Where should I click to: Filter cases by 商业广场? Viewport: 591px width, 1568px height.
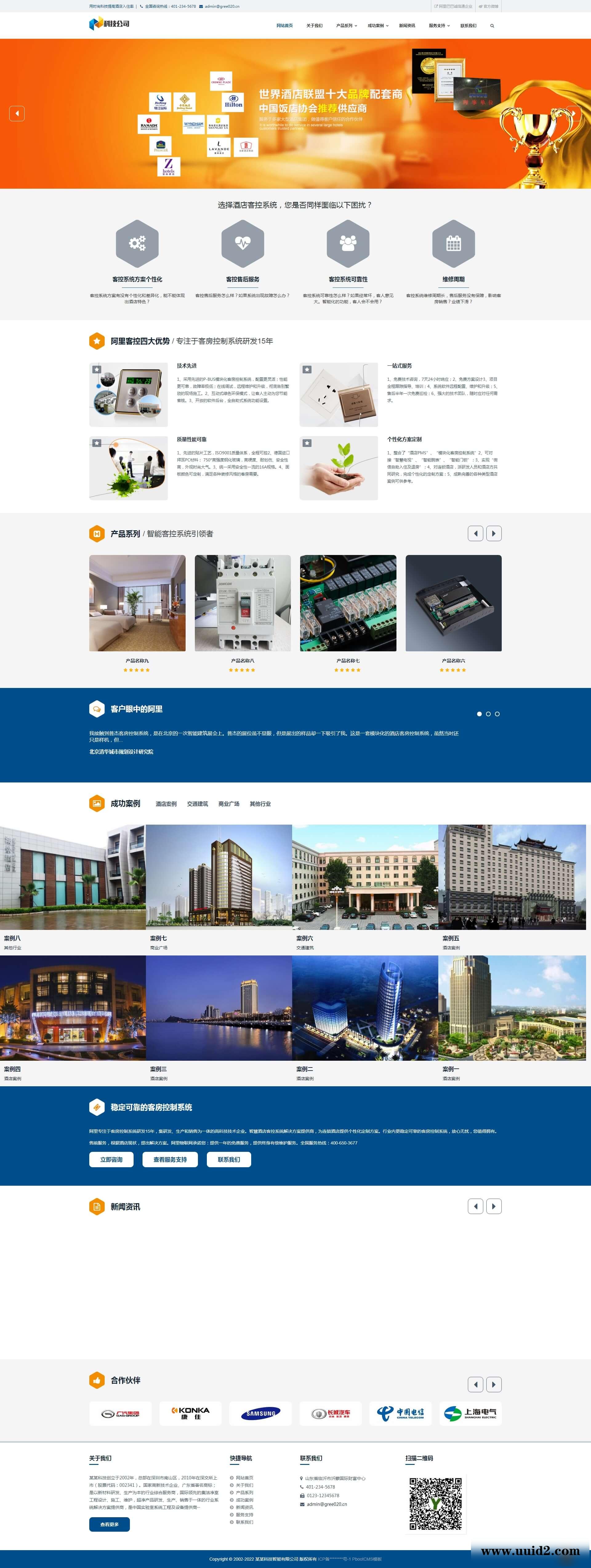(x=228, y=803)
